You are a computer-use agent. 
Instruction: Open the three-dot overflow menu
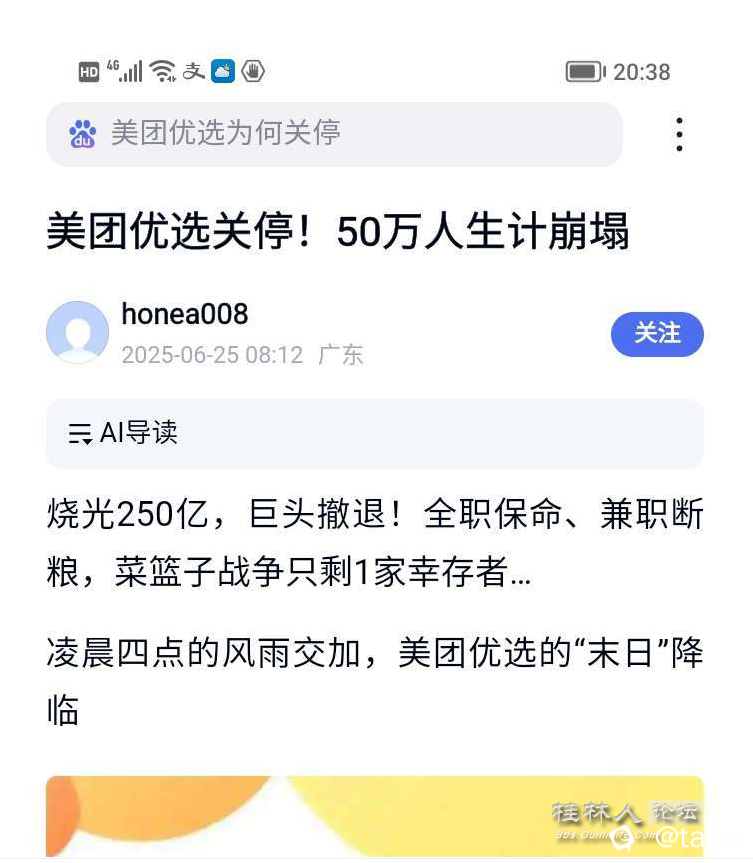pos(679,134)
